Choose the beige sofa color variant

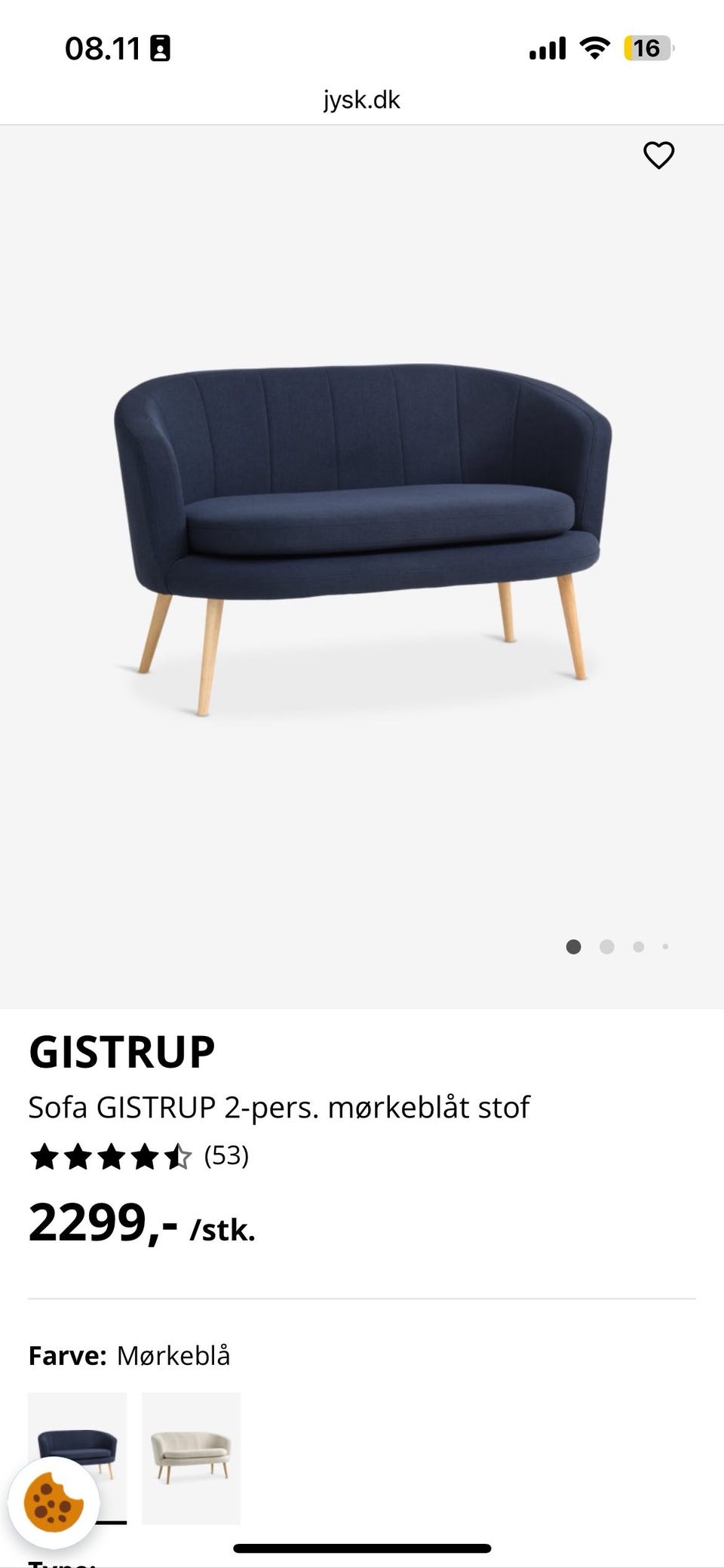[x=191, y=1457]
